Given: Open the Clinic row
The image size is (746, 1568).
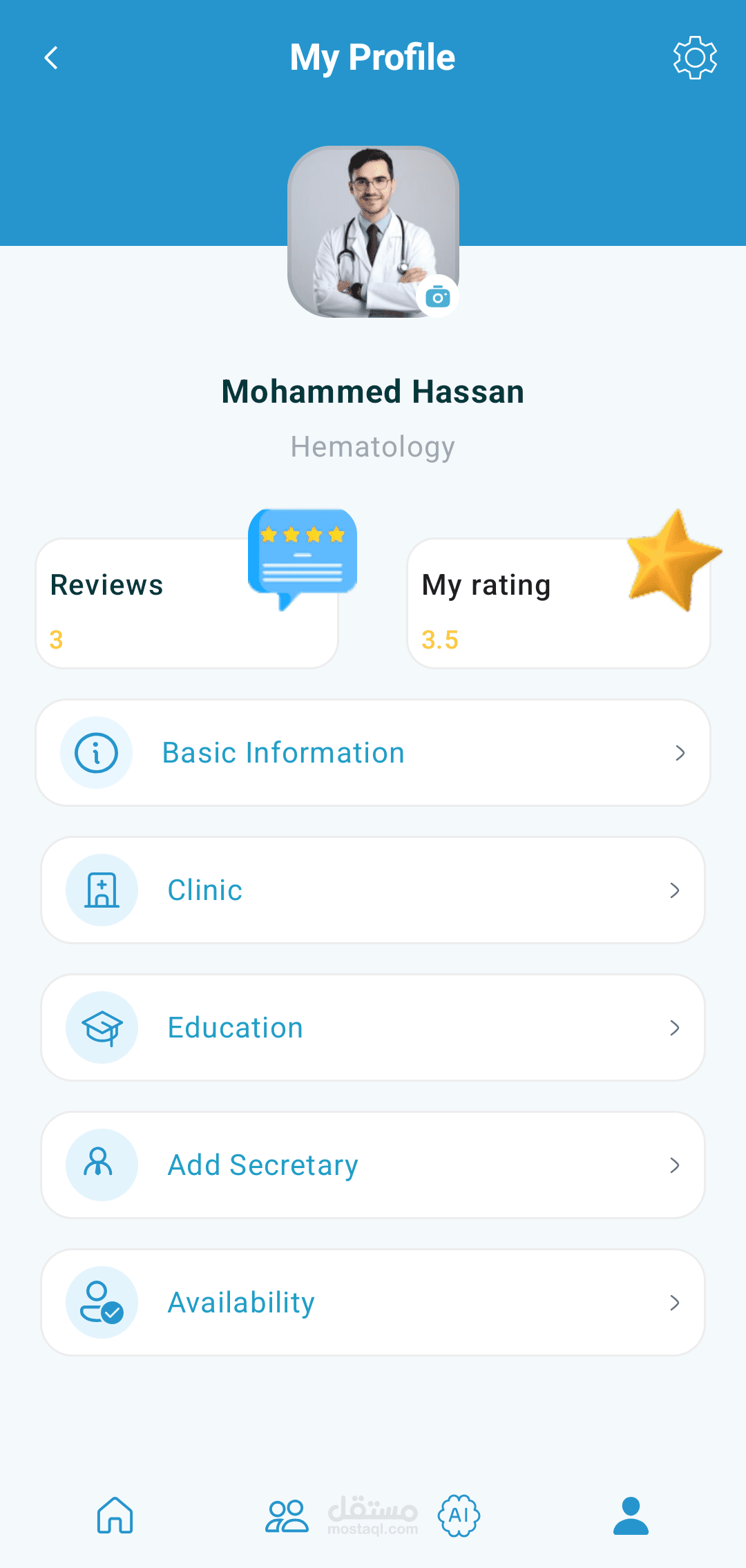Looking at the screenshot, I should click(x=373, y=890).
